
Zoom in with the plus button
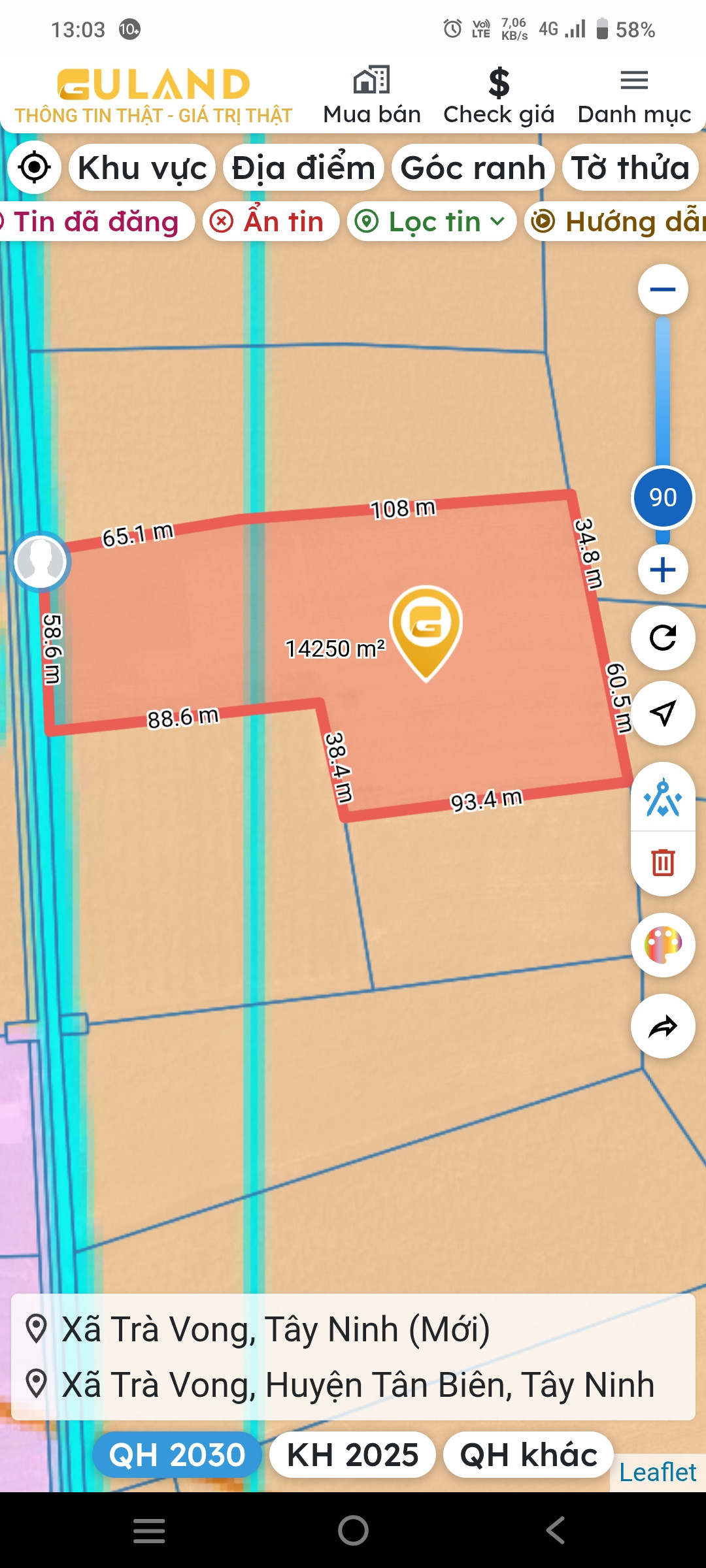(x=663, y=570)
